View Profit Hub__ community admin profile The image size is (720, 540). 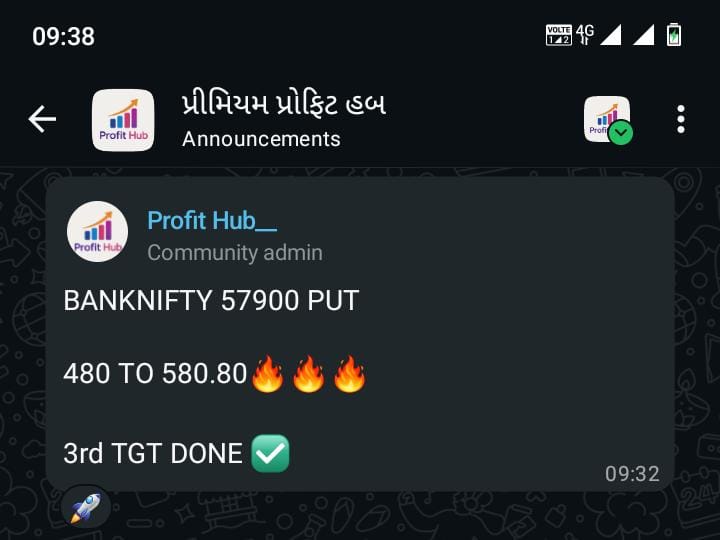(x=212, y=220)
